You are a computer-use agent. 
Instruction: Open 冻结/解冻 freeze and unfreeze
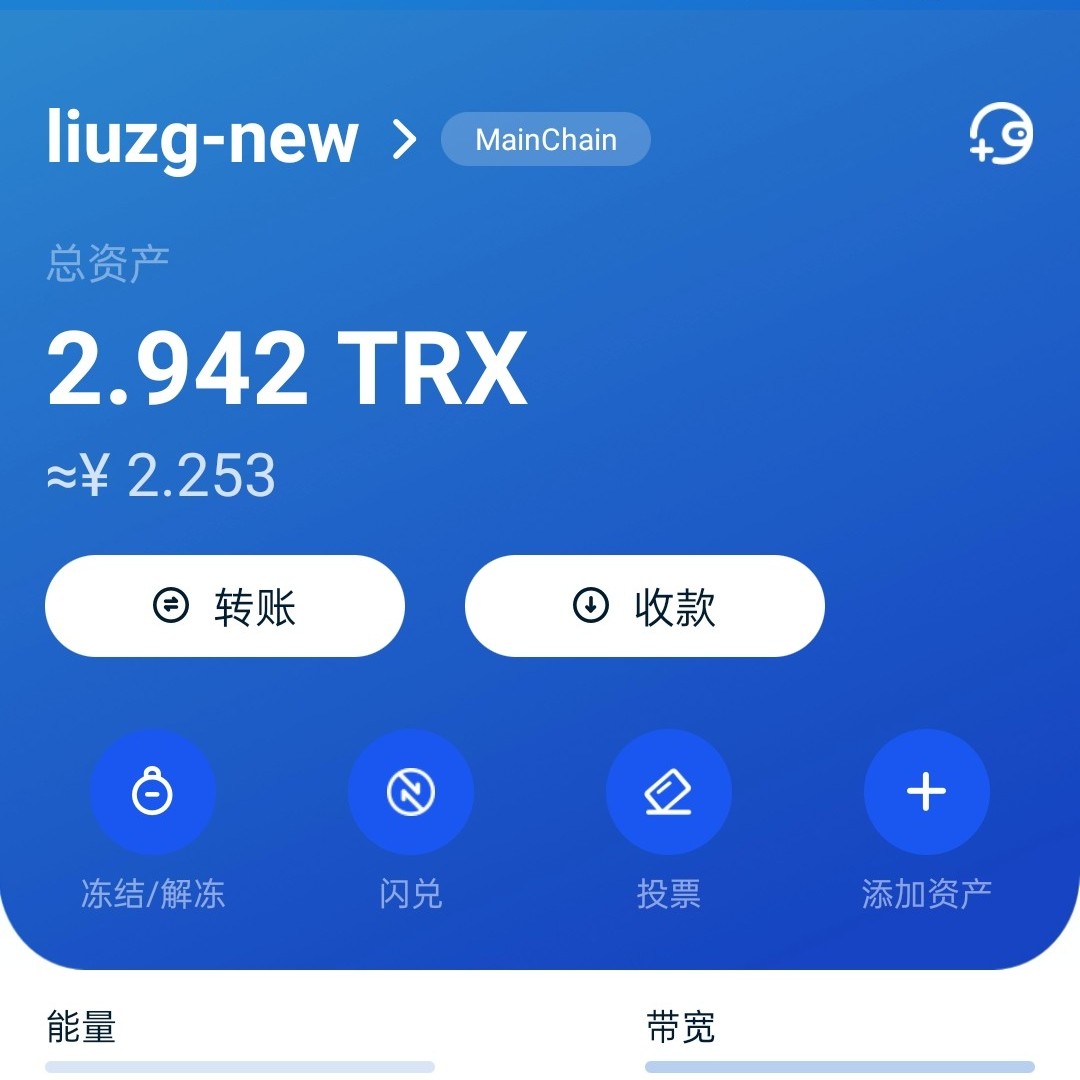[x=153, y=792]
